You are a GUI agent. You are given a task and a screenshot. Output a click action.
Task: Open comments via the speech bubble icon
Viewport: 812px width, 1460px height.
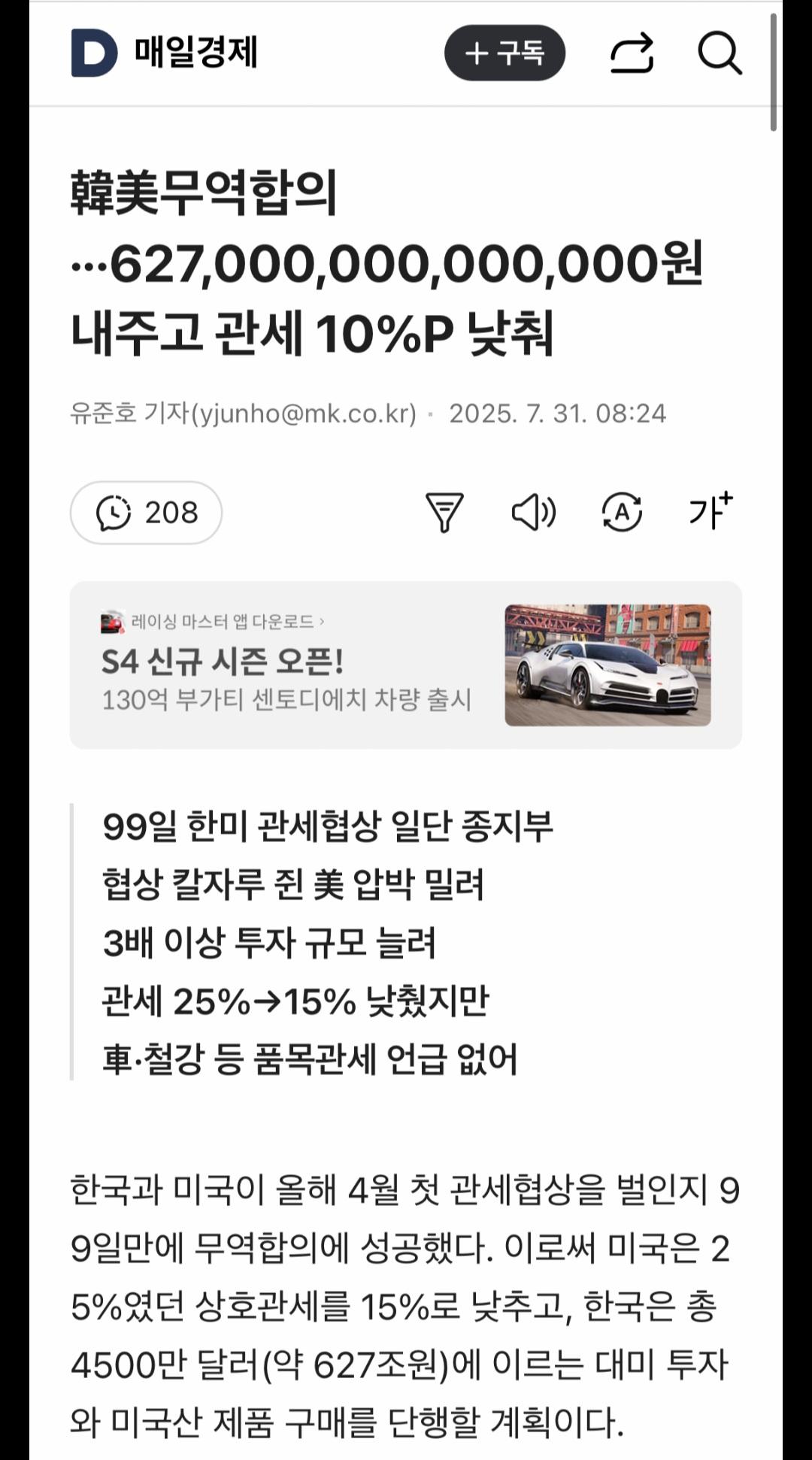click(x=145, y=513)
